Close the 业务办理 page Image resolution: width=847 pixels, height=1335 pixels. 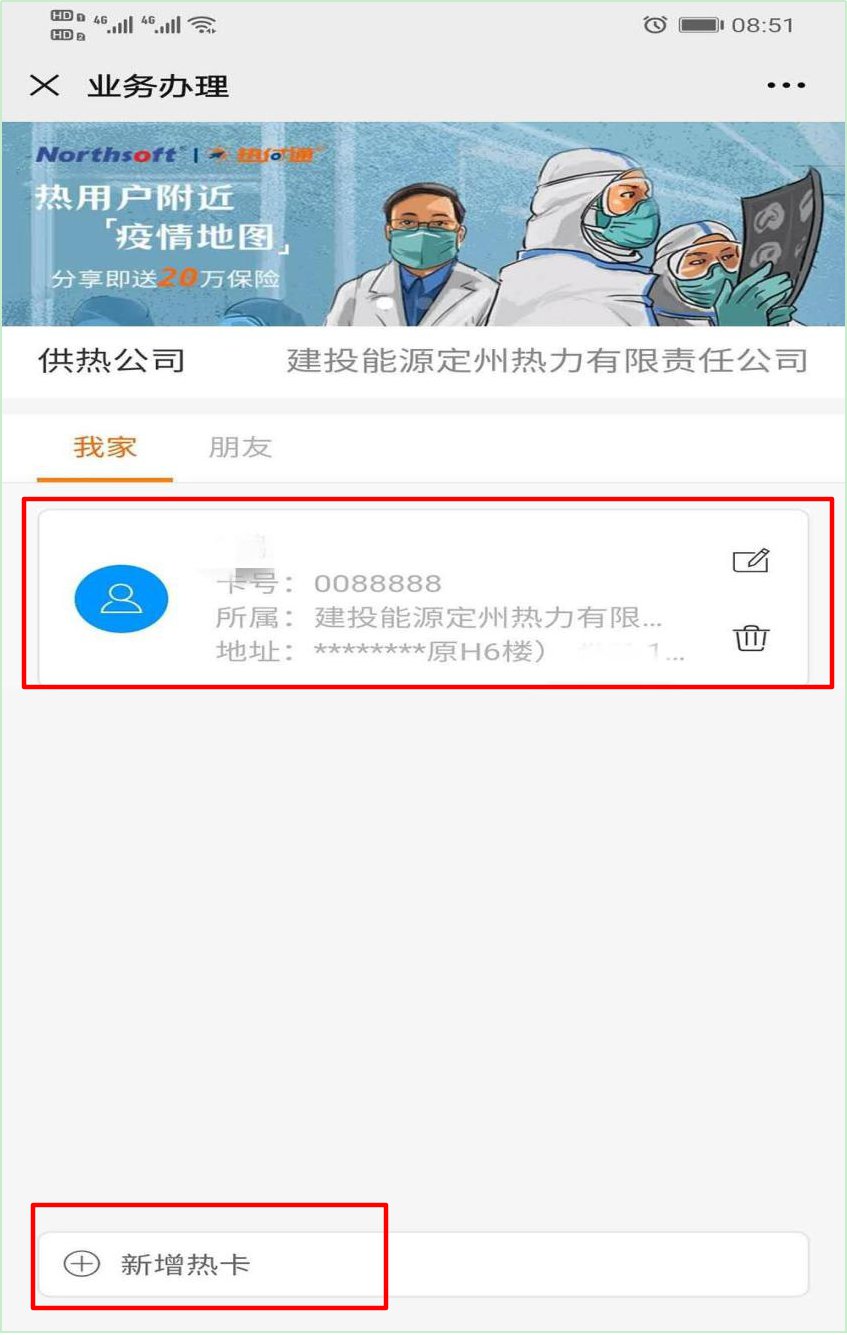44,86
